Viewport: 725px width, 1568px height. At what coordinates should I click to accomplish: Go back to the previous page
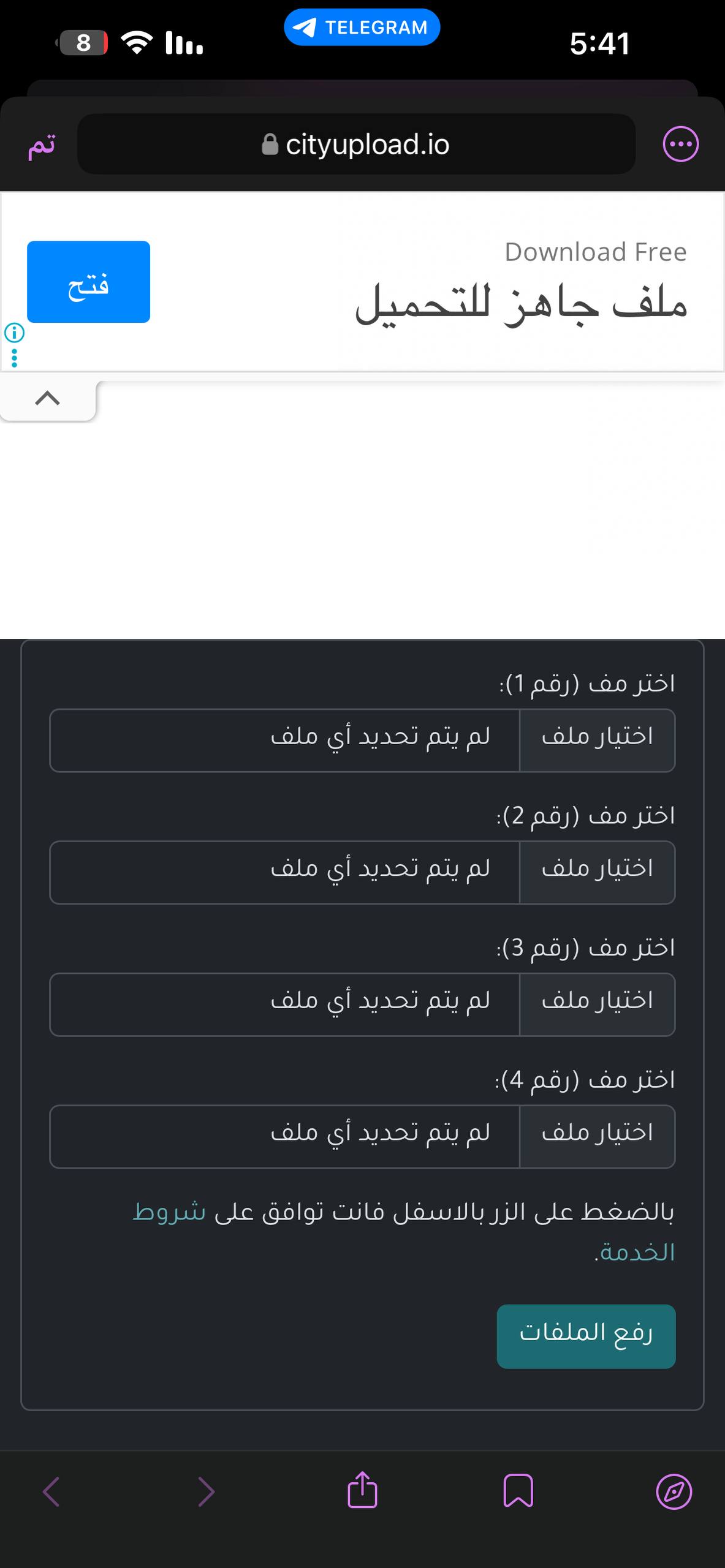point(51,1491)
